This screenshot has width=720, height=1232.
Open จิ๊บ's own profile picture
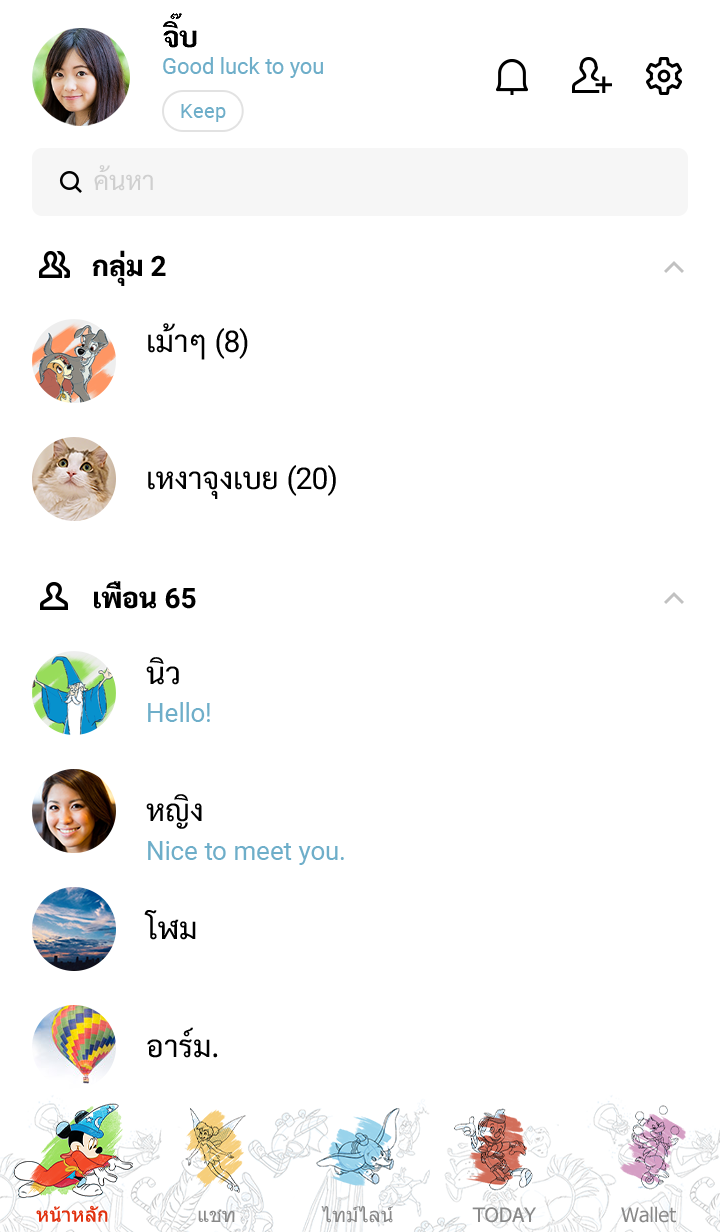click(81, 77)
